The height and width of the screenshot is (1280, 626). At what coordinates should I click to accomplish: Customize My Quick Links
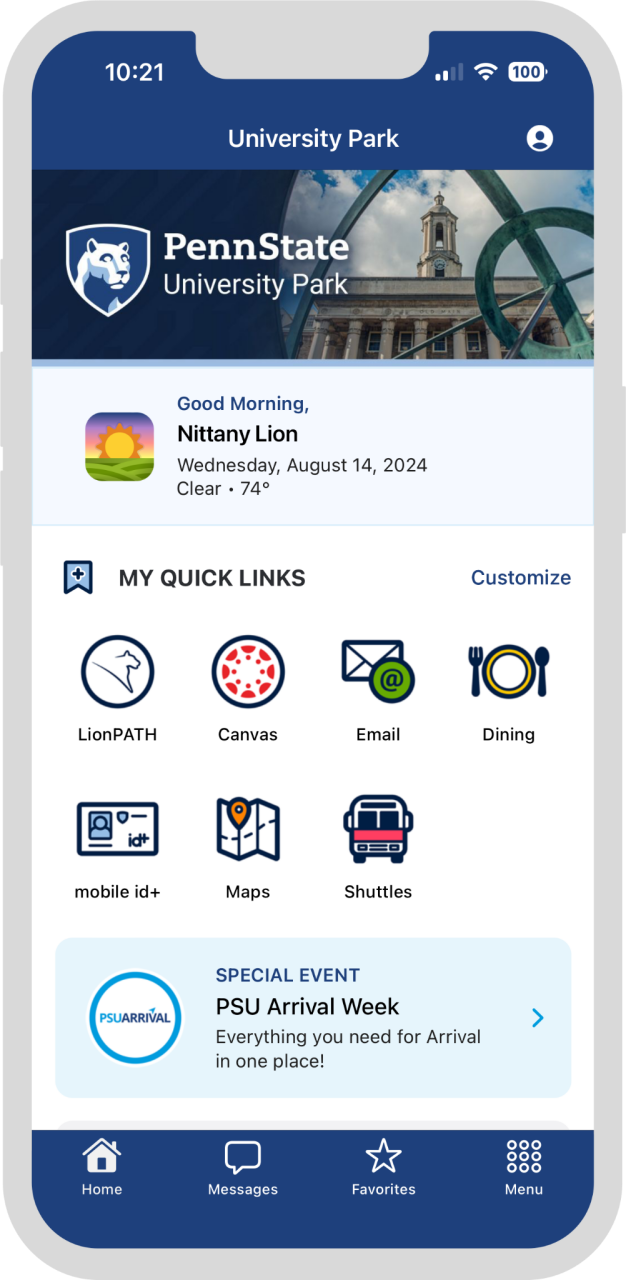coord(521,577)
